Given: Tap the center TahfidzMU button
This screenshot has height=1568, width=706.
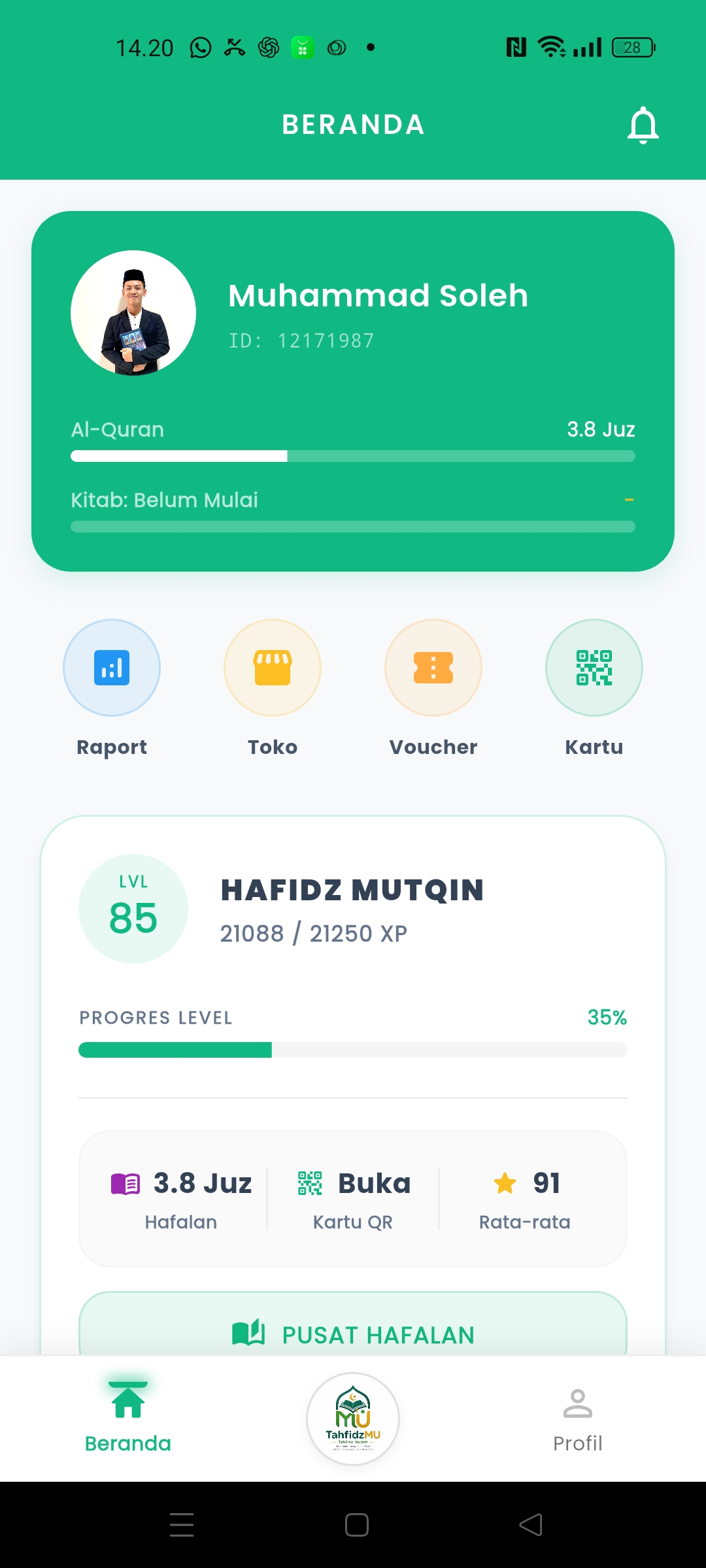Looking at the screenshot, I should click(353, 1418).
